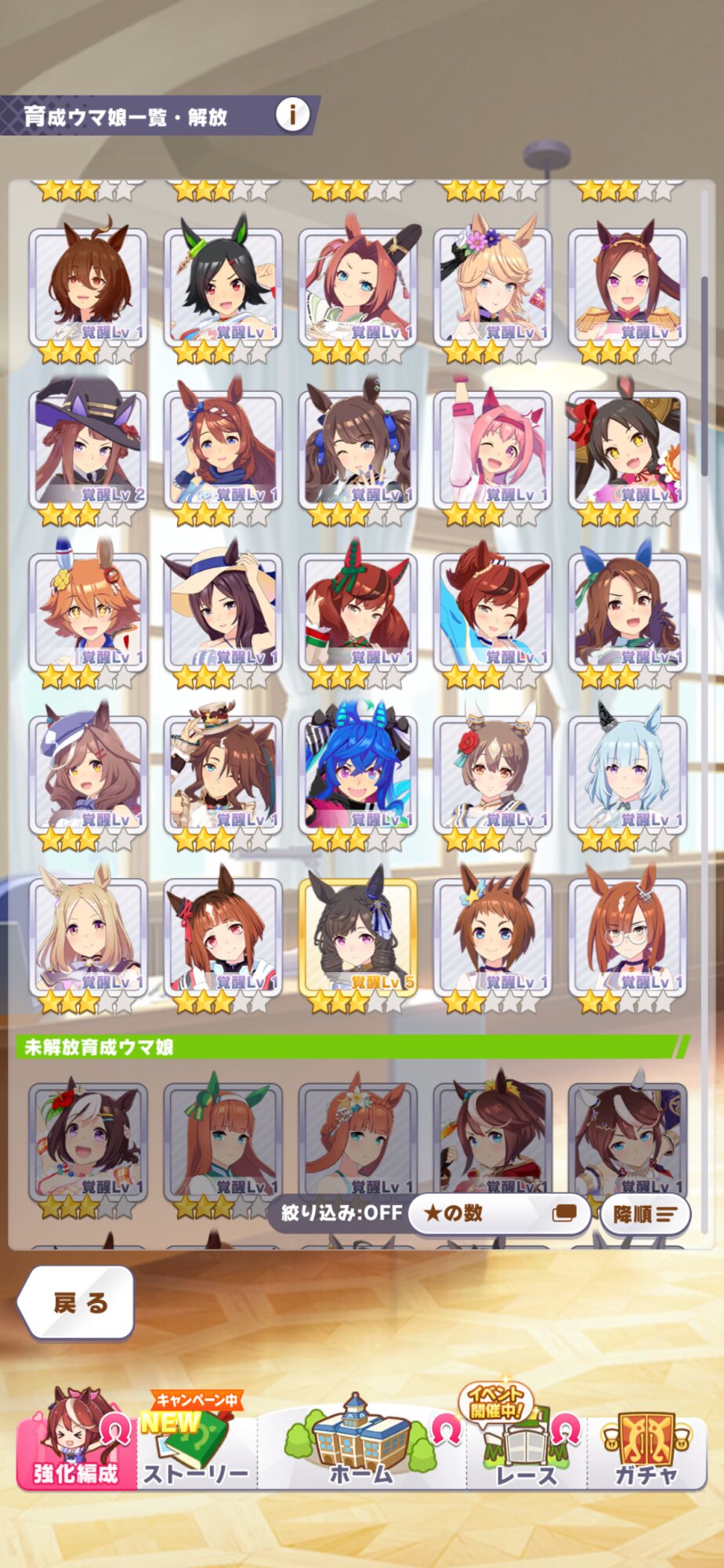Go back with the 戻る button

tap(78, 1302)
